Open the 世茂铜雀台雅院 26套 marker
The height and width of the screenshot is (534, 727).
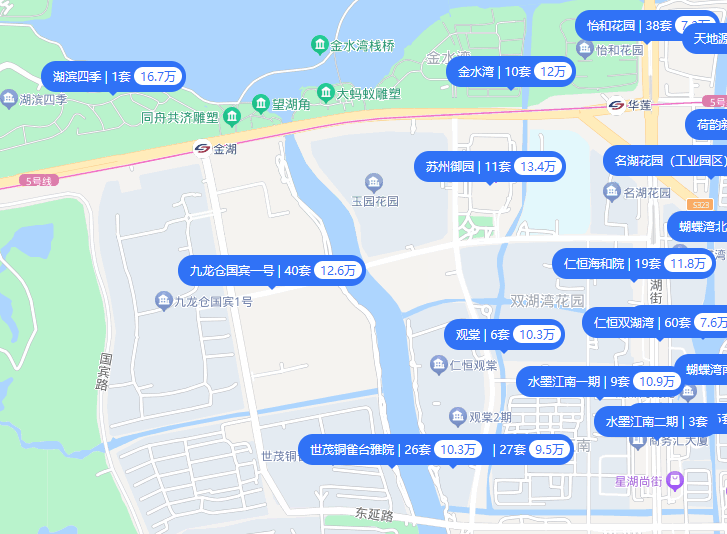[x=395, y=450]
